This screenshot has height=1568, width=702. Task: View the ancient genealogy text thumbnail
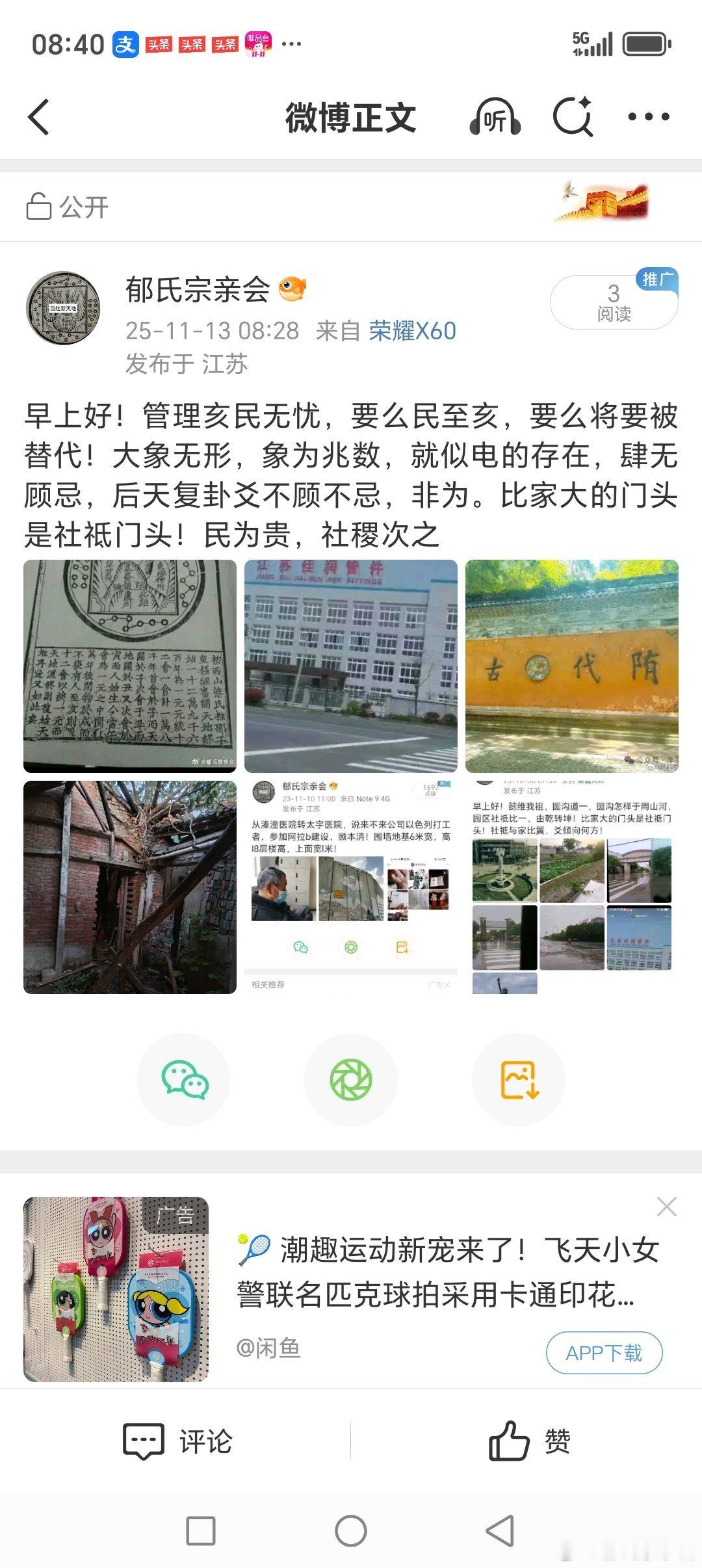129,664
